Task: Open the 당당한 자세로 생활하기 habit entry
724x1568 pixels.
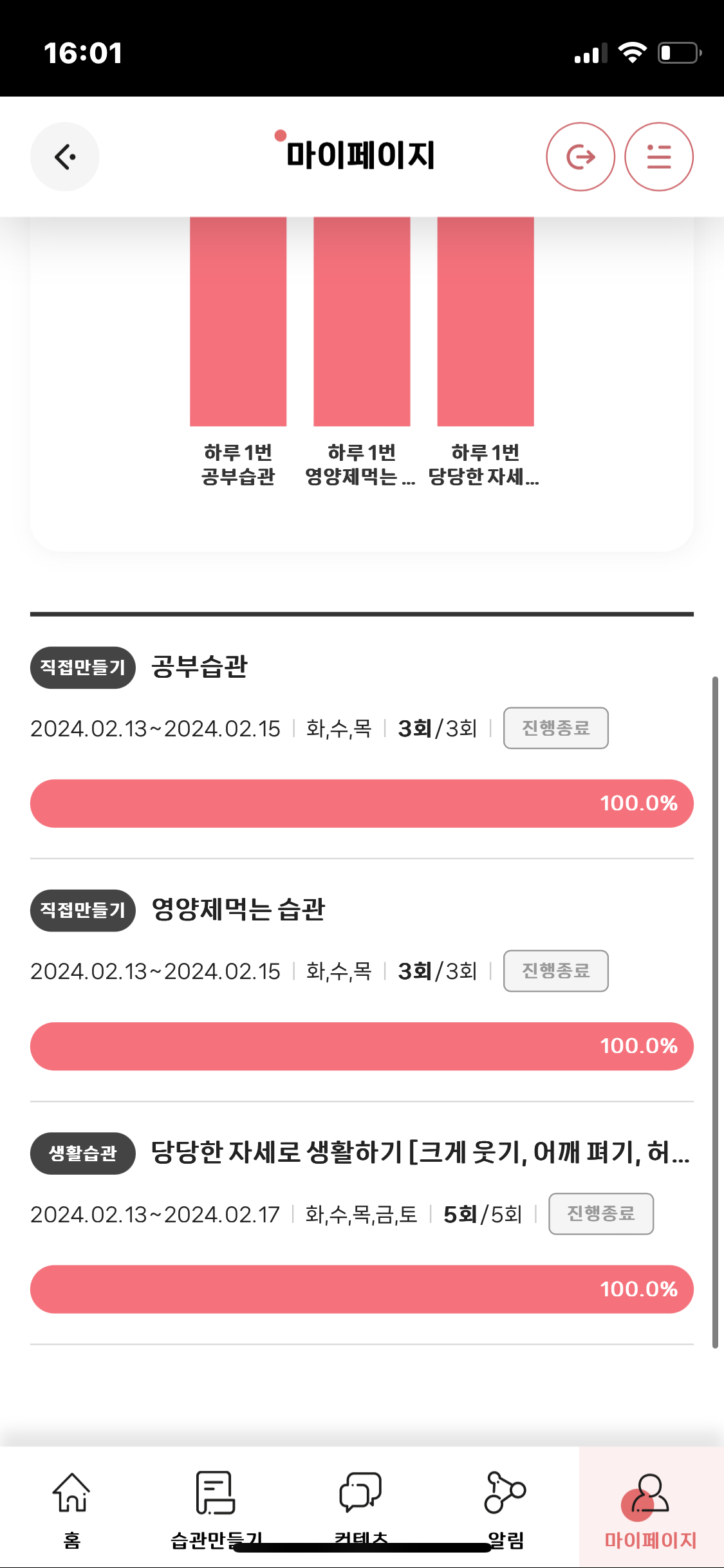Action: pos(420,1153)
